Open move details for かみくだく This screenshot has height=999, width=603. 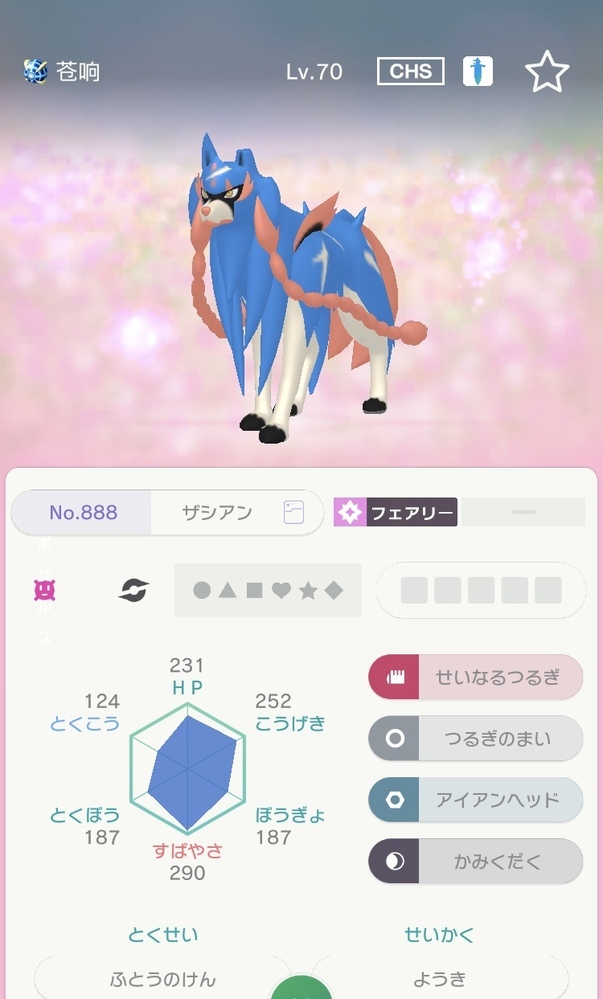tap(476, 861)
